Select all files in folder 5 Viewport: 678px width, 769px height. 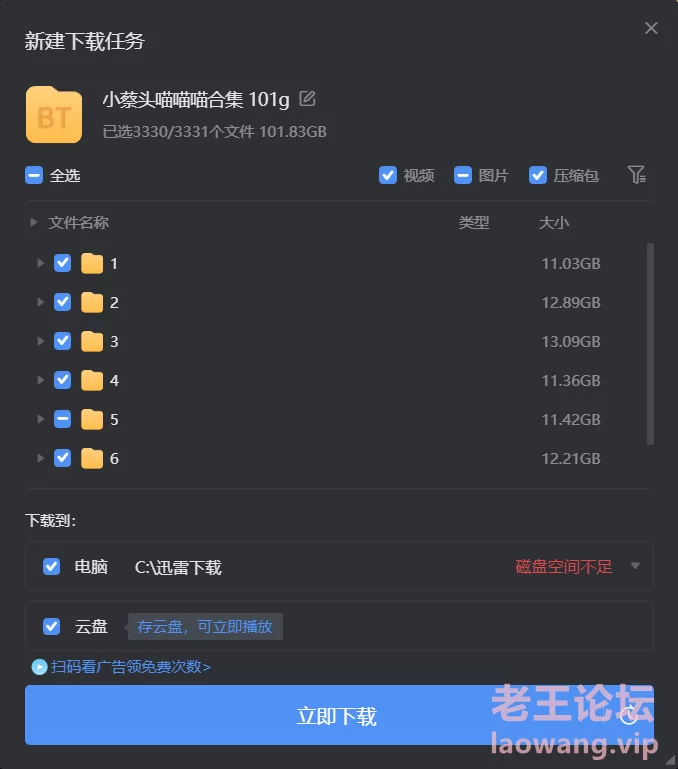pyautogui.click(x=62, y=419)
